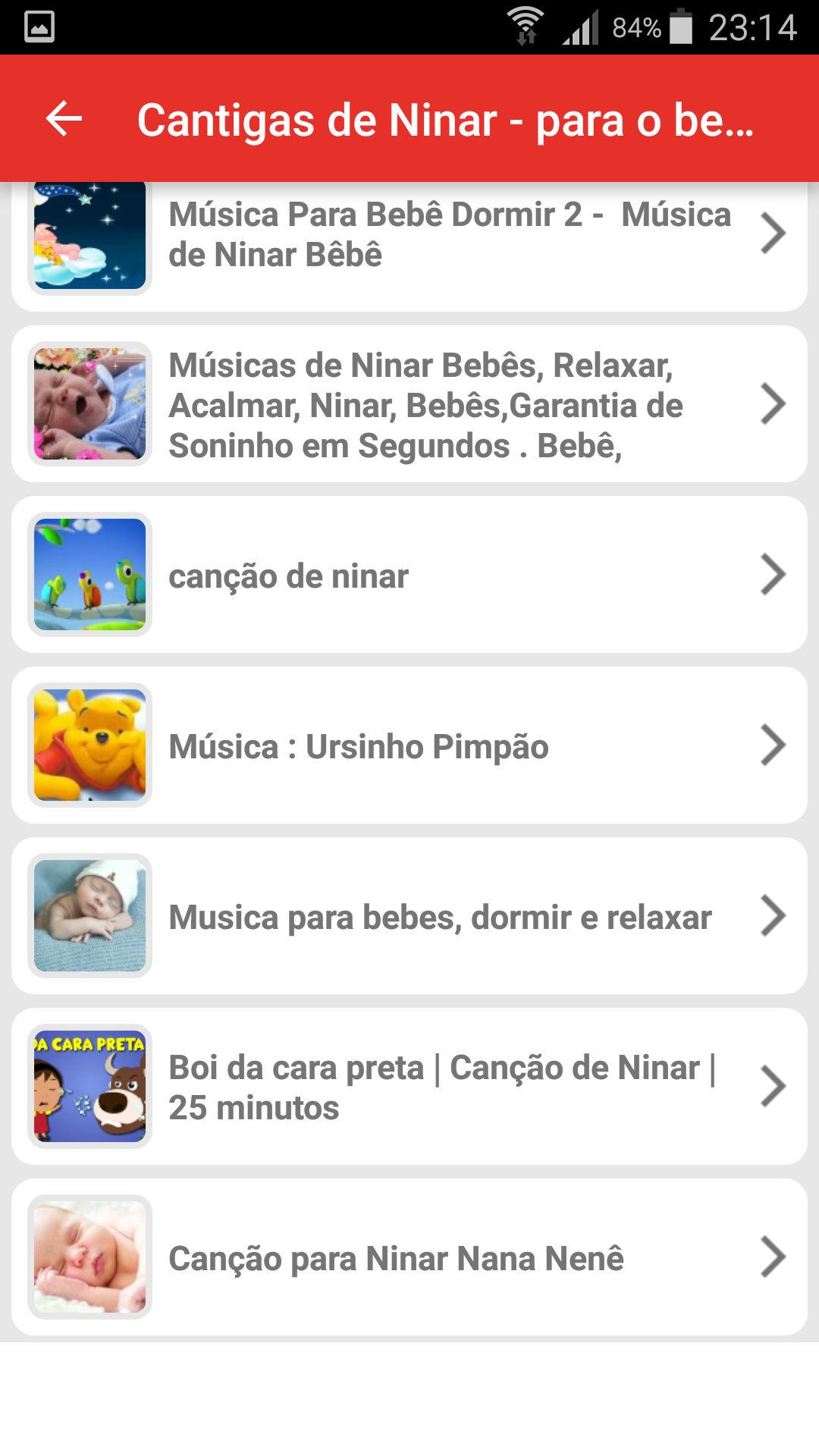The image size is (819, 1456).
Task: Select the canção de ninar row
Action: tap(409, 575)
